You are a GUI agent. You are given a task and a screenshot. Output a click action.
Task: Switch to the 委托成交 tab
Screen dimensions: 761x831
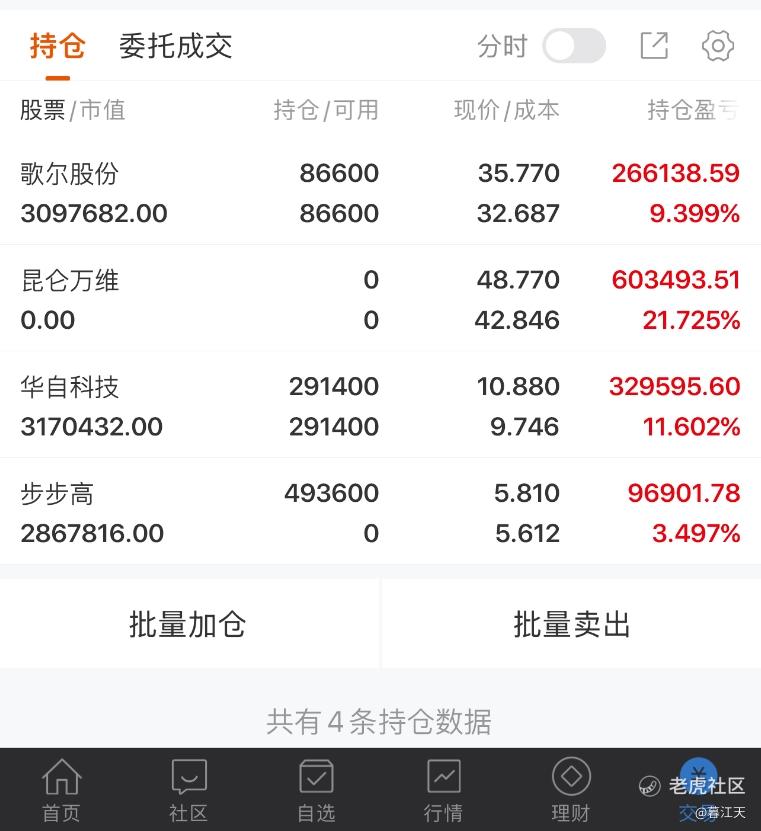click(175, 46)
